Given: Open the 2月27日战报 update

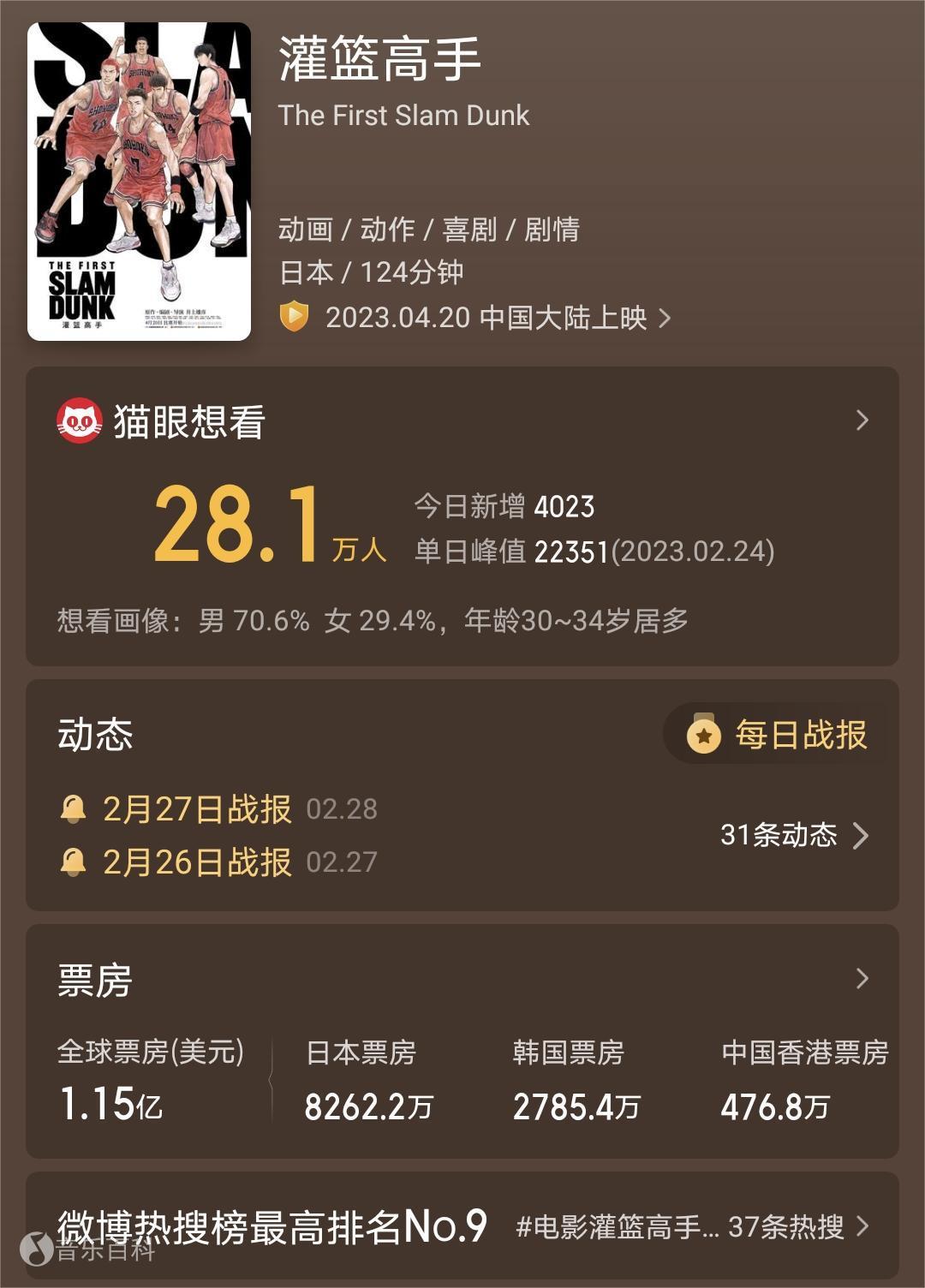Looking at the screenshot, I should pyautogui.click(x=197, y=809).
